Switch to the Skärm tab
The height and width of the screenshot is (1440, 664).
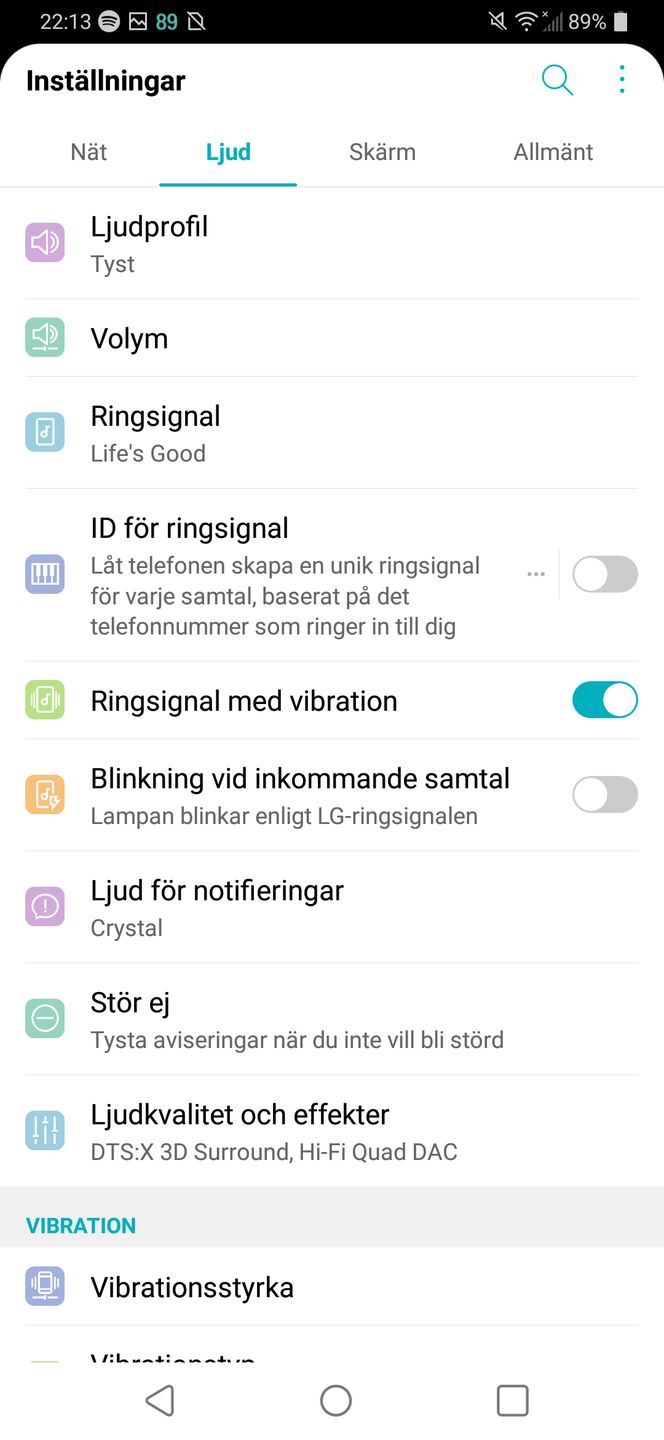pyautogui.click(x=382, y=152)
